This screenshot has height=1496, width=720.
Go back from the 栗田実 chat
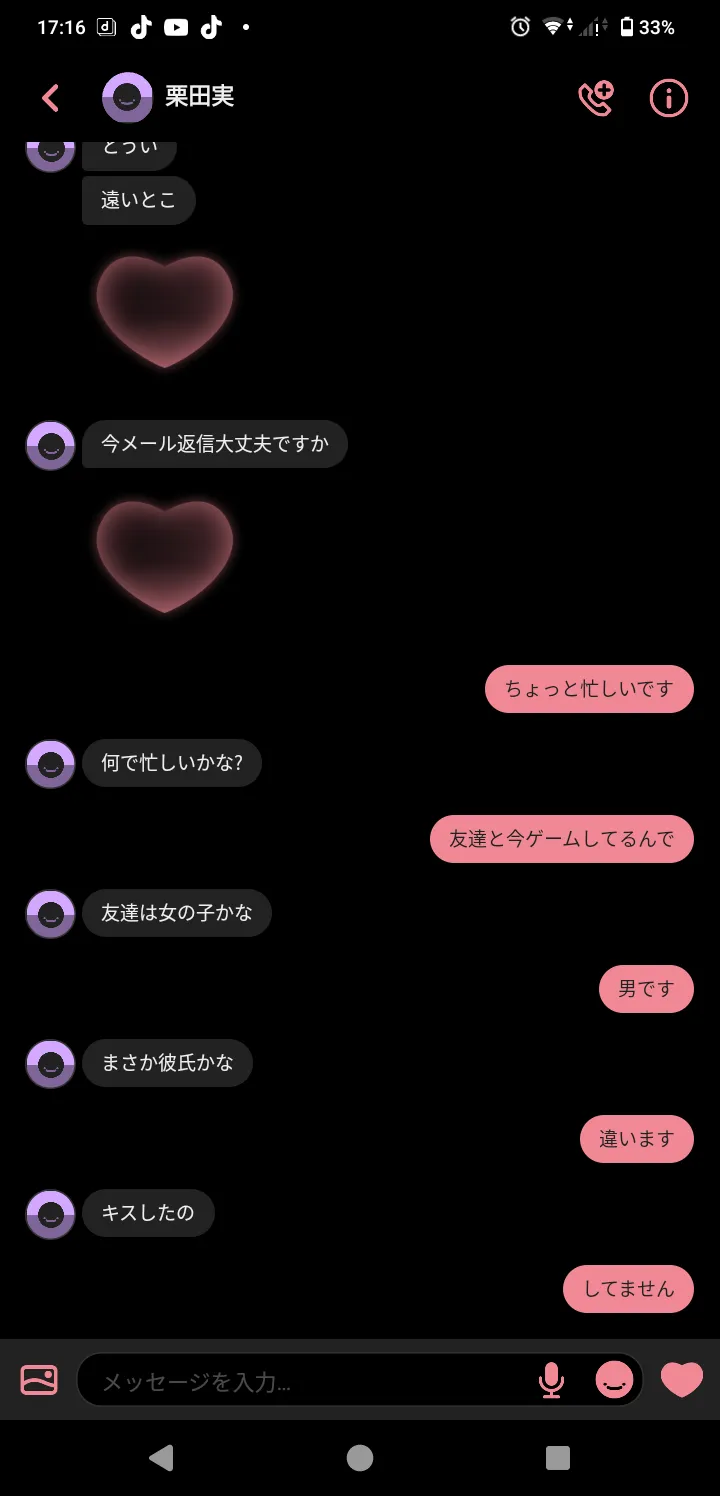pos(50,98)
